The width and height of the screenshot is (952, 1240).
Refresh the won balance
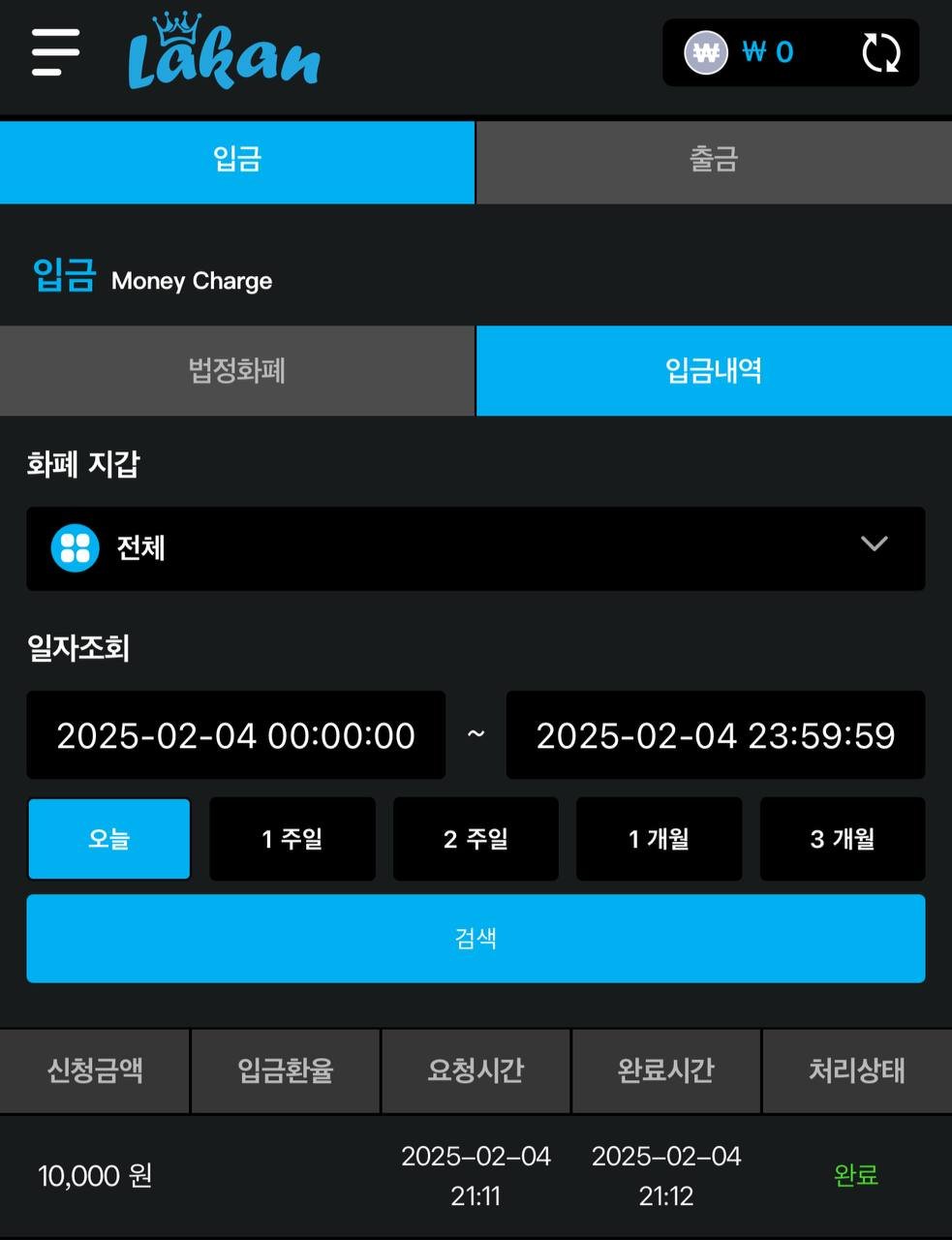[x=880, y=52]
